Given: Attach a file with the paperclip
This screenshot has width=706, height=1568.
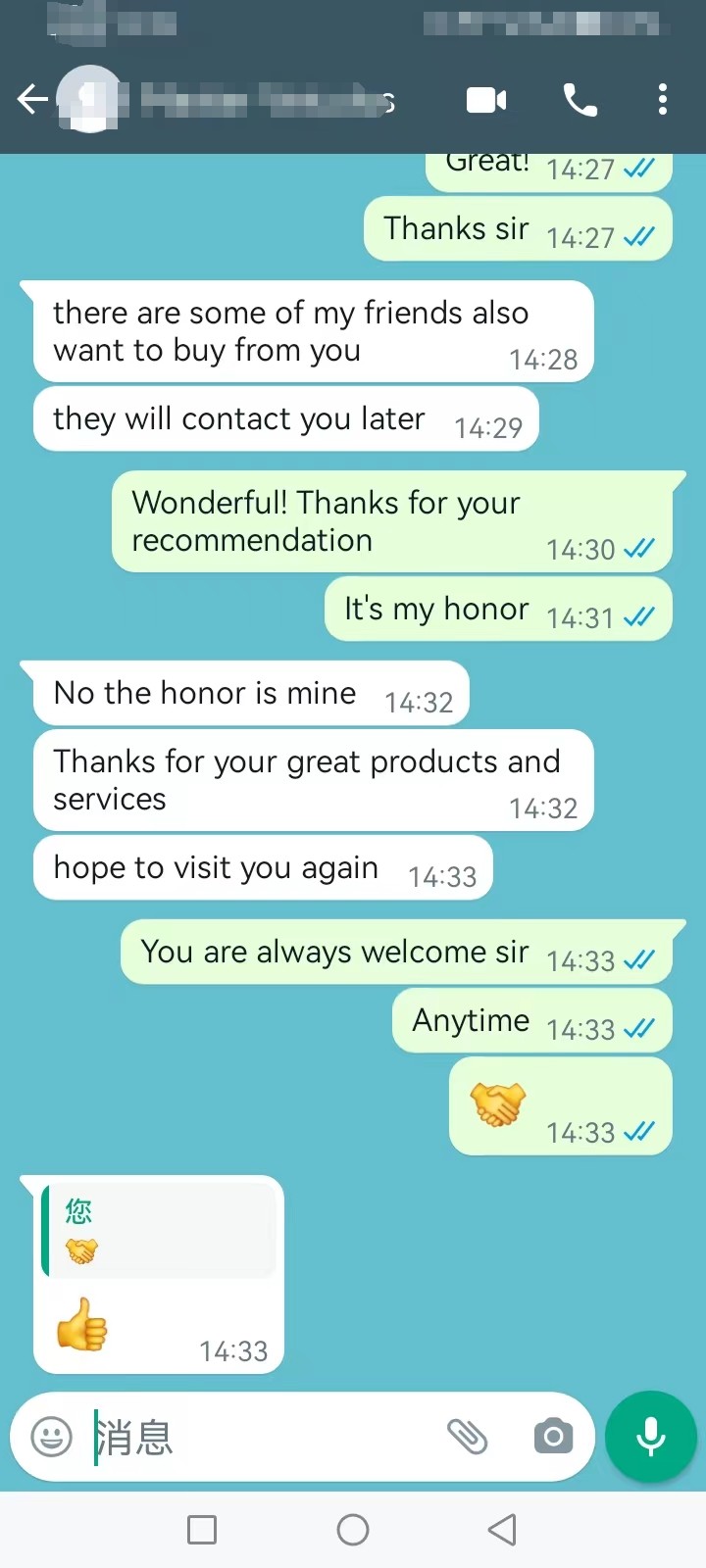Looking at the screenshot, I should pyautogui.click(x=467, y=1438).
